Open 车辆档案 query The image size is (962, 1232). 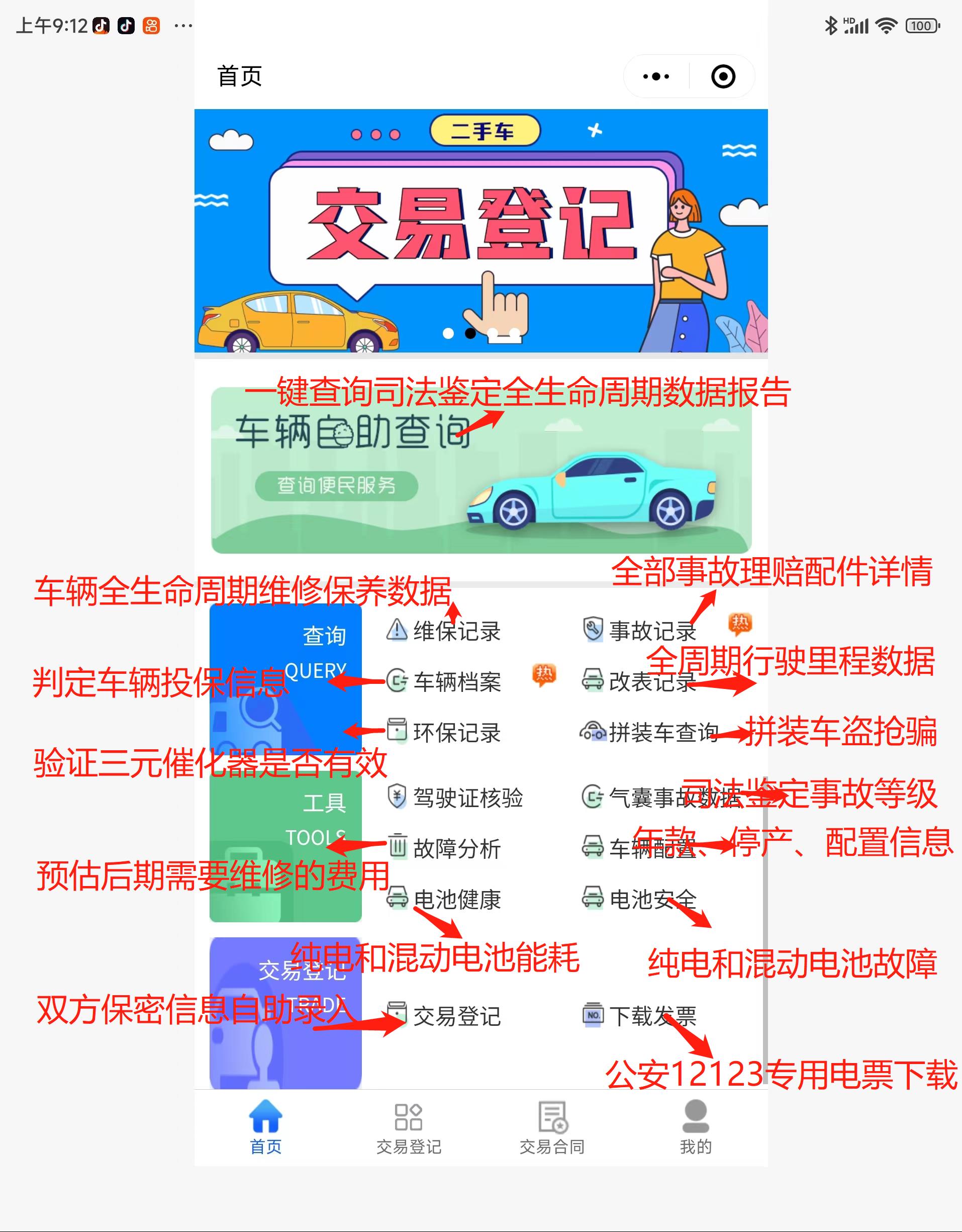(445, 682)
